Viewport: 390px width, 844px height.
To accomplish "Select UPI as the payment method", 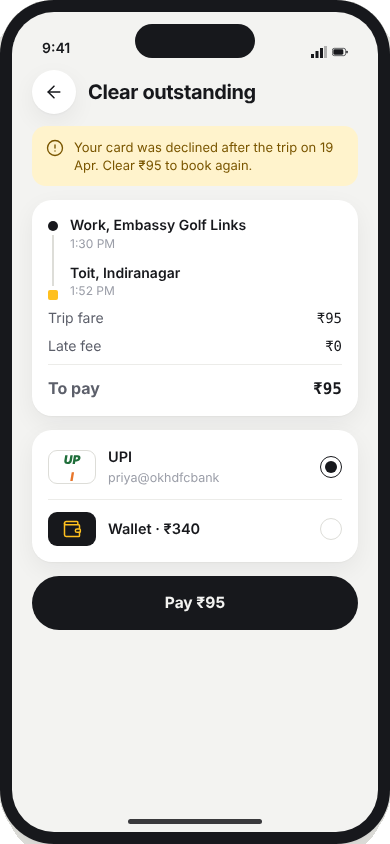I will click(x=195, y=467).
